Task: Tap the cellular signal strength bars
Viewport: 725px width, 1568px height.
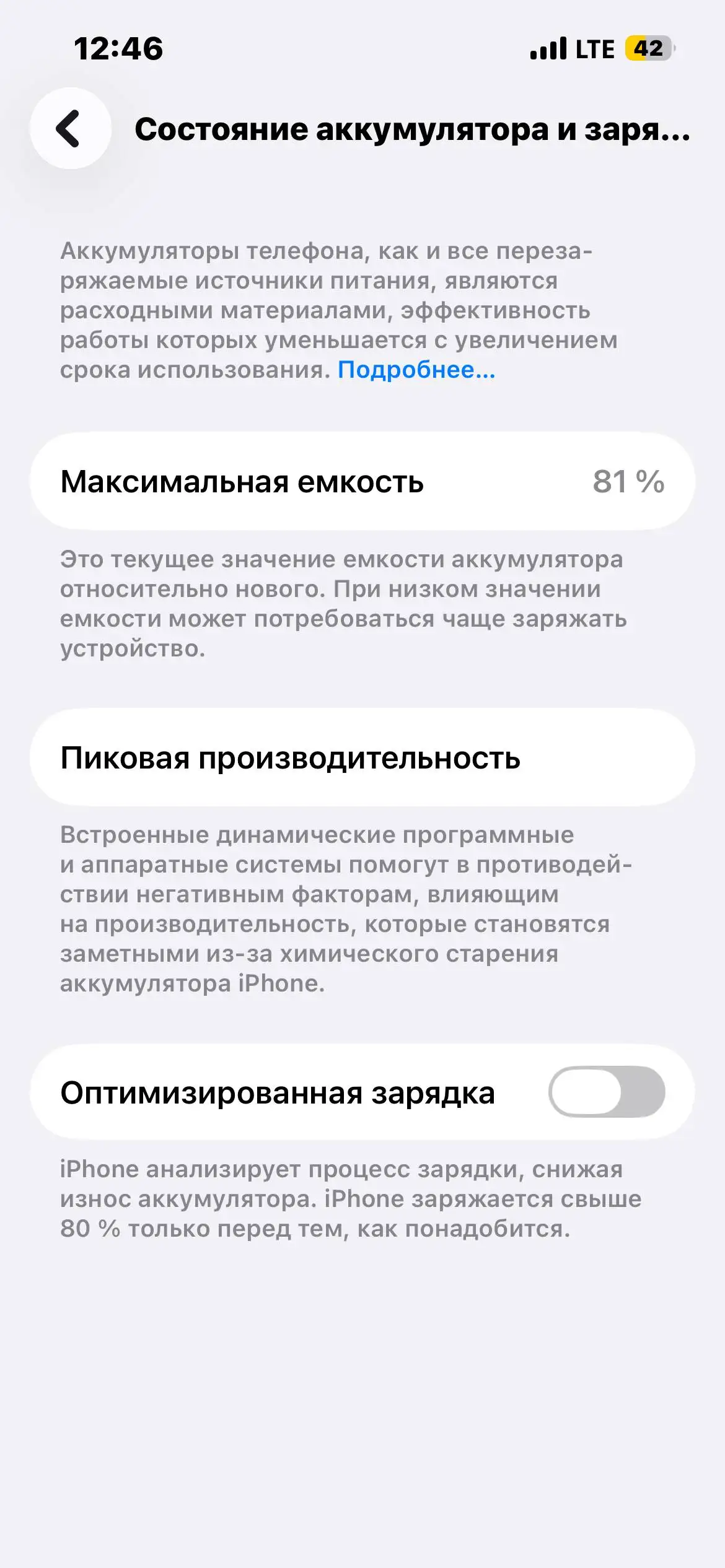Action: 548,48
